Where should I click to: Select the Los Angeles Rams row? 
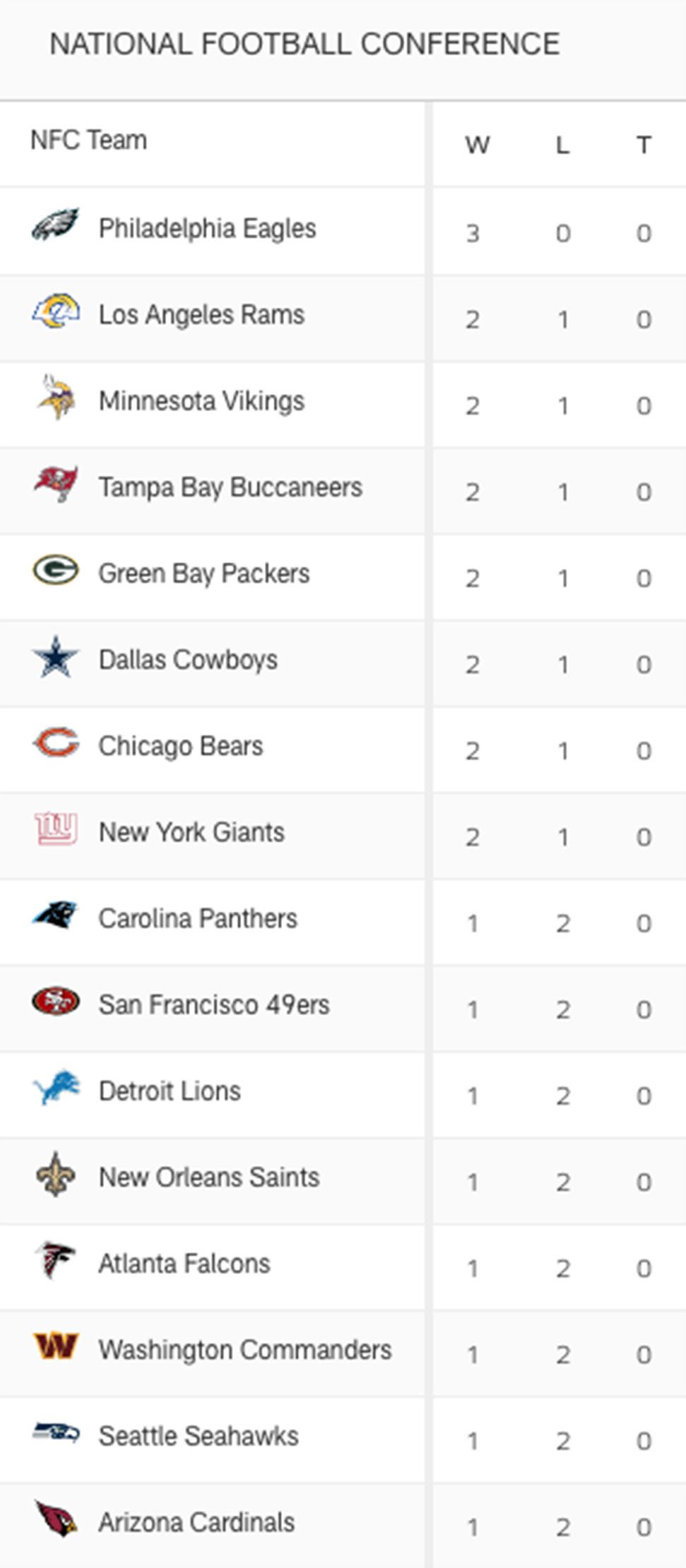coord(201,315)
